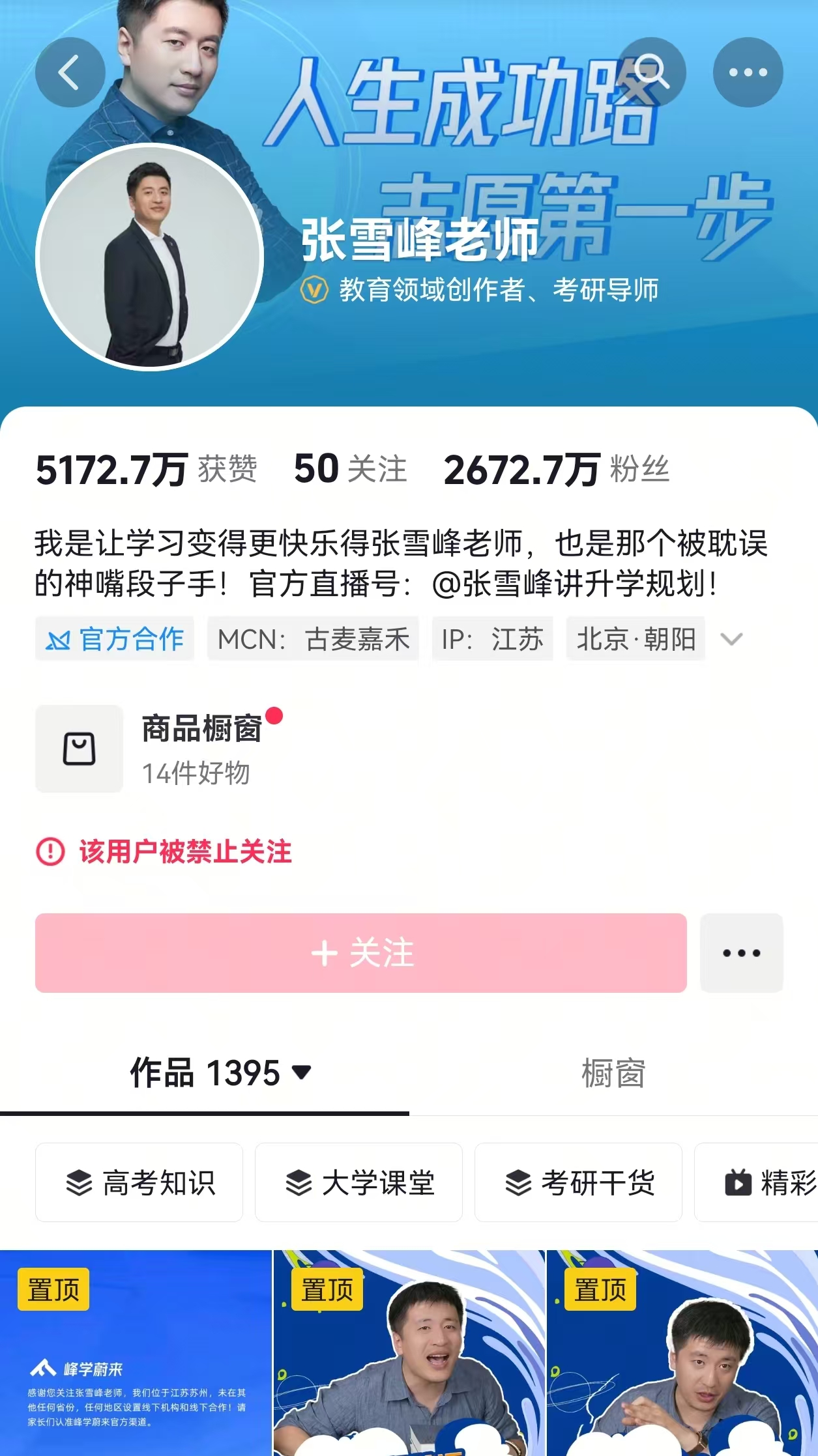
Task: Select the 高考知识 collection chip
Action: point(139,1182)
